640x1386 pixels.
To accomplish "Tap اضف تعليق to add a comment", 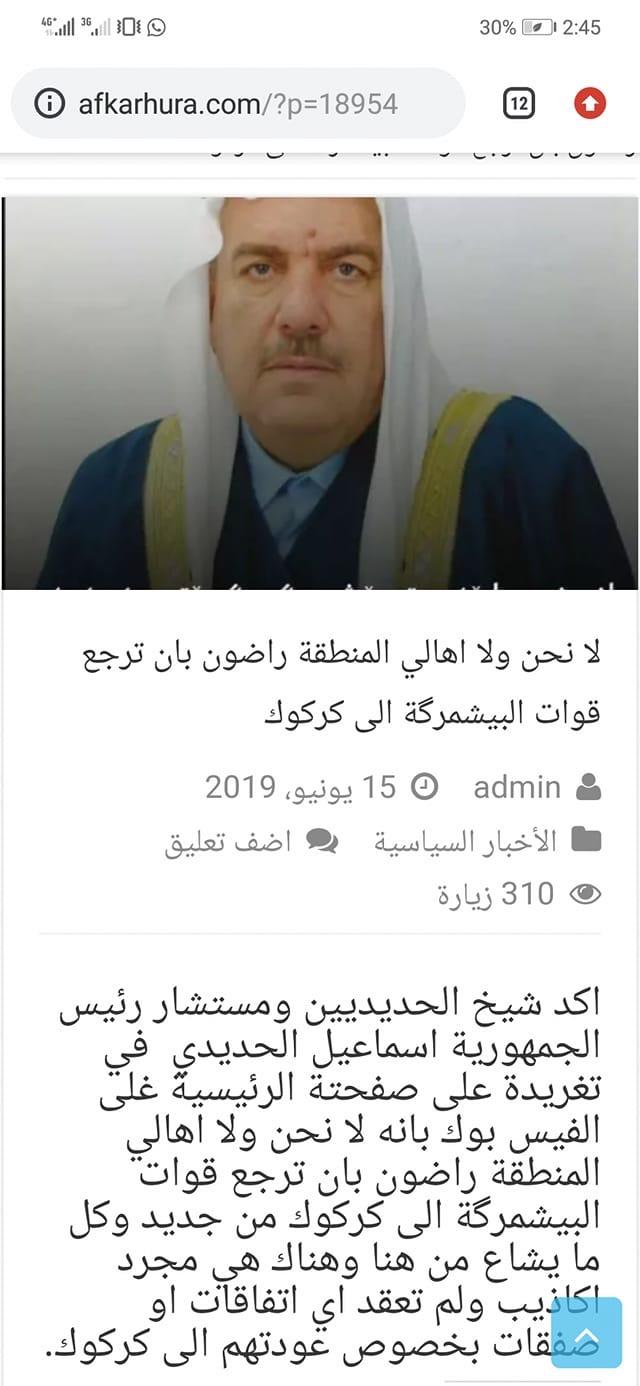I will tap(228, 841).
